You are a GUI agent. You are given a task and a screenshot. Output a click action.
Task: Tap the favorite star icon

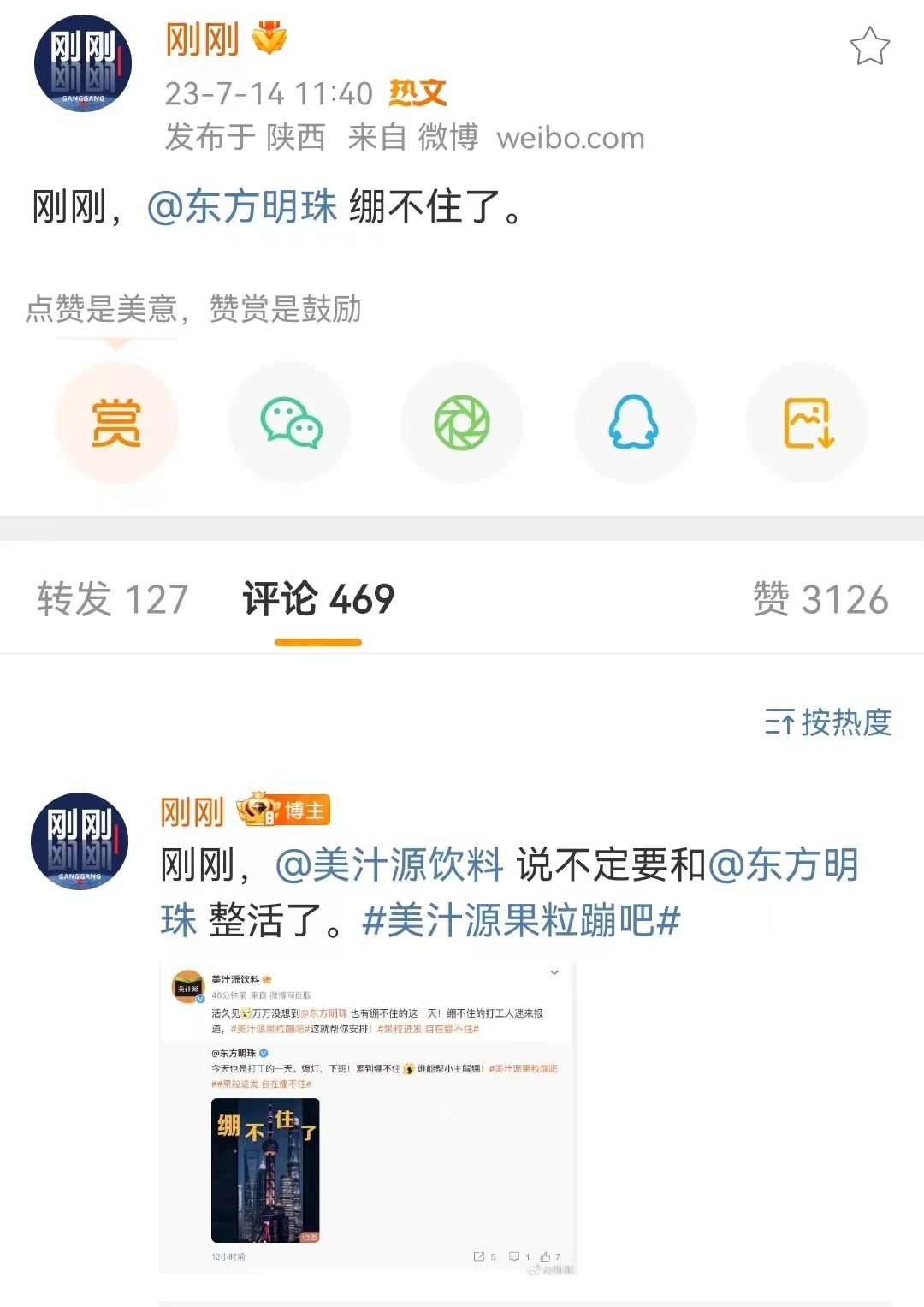coord(869,46)
